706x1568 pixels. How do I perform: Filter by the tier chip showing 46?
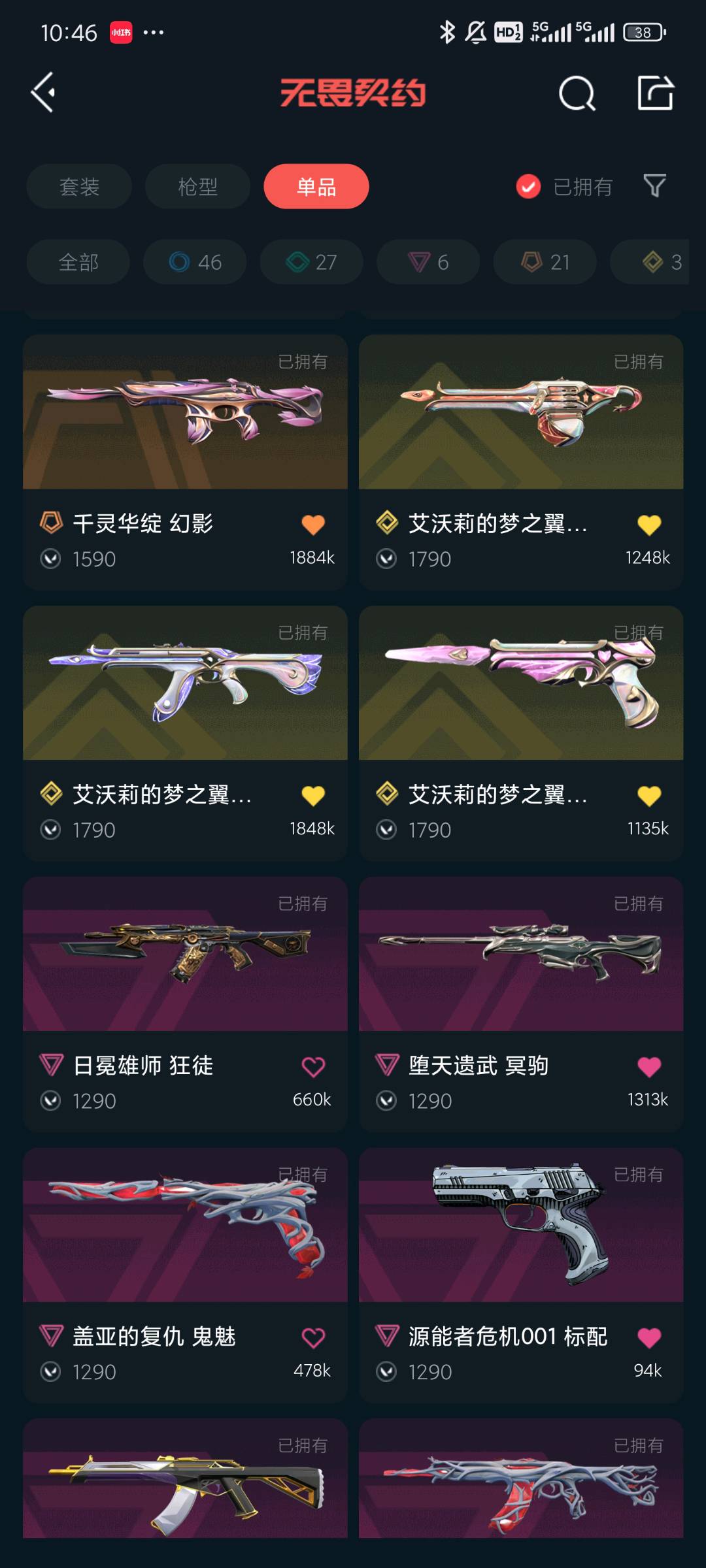pyautogui.click(x=195, y=262)
